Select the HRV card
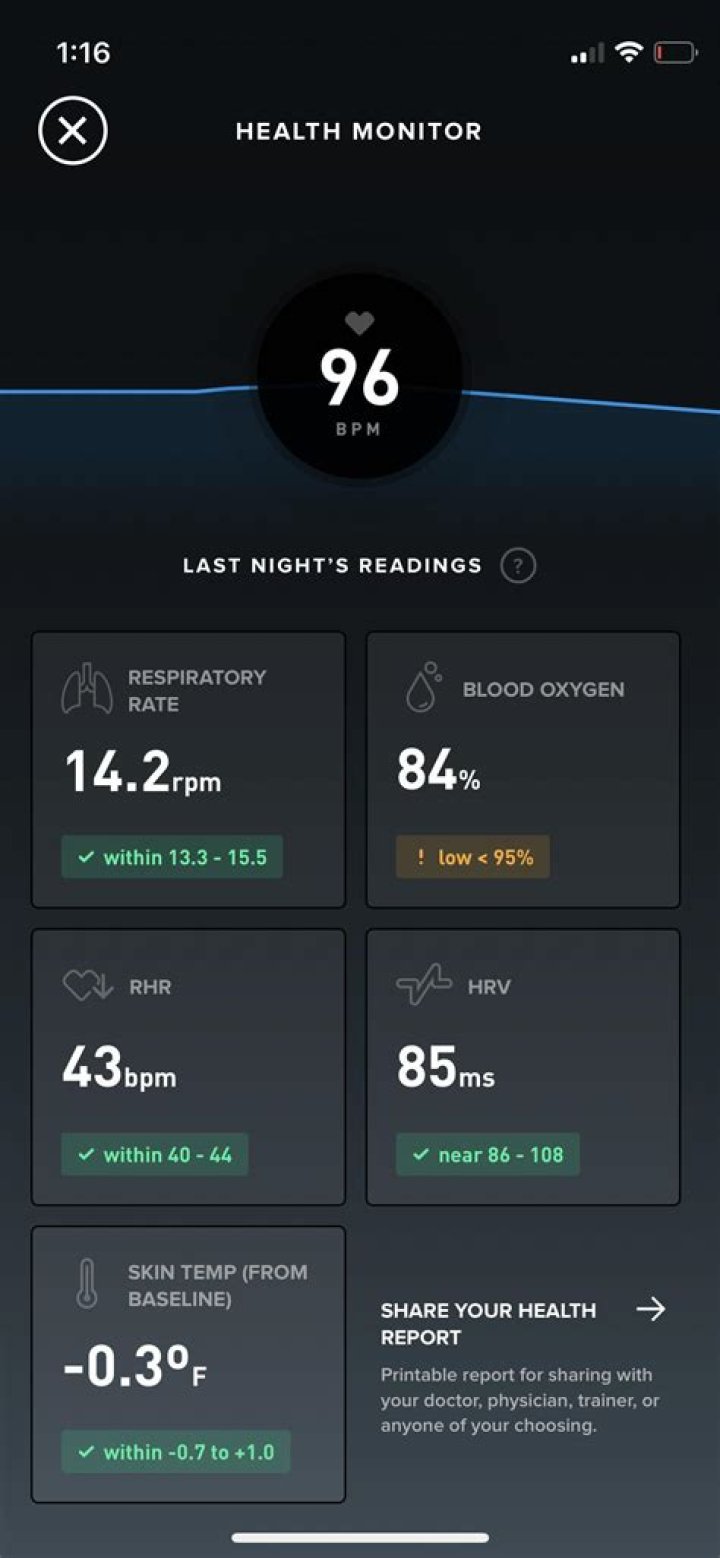 pos(523,1066)
